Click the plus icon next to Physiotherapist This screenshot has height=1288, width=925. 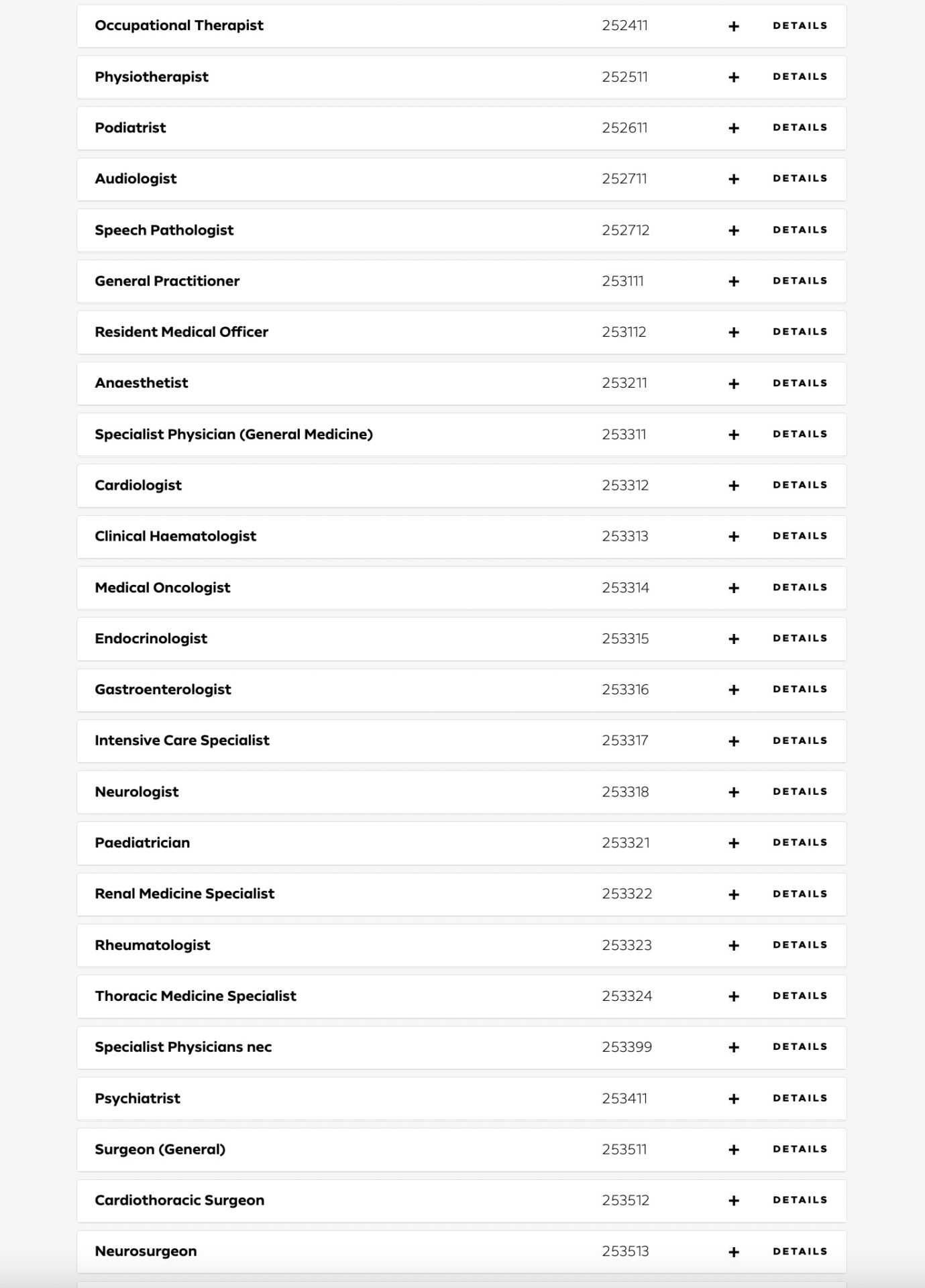click(x=734, y=76)
